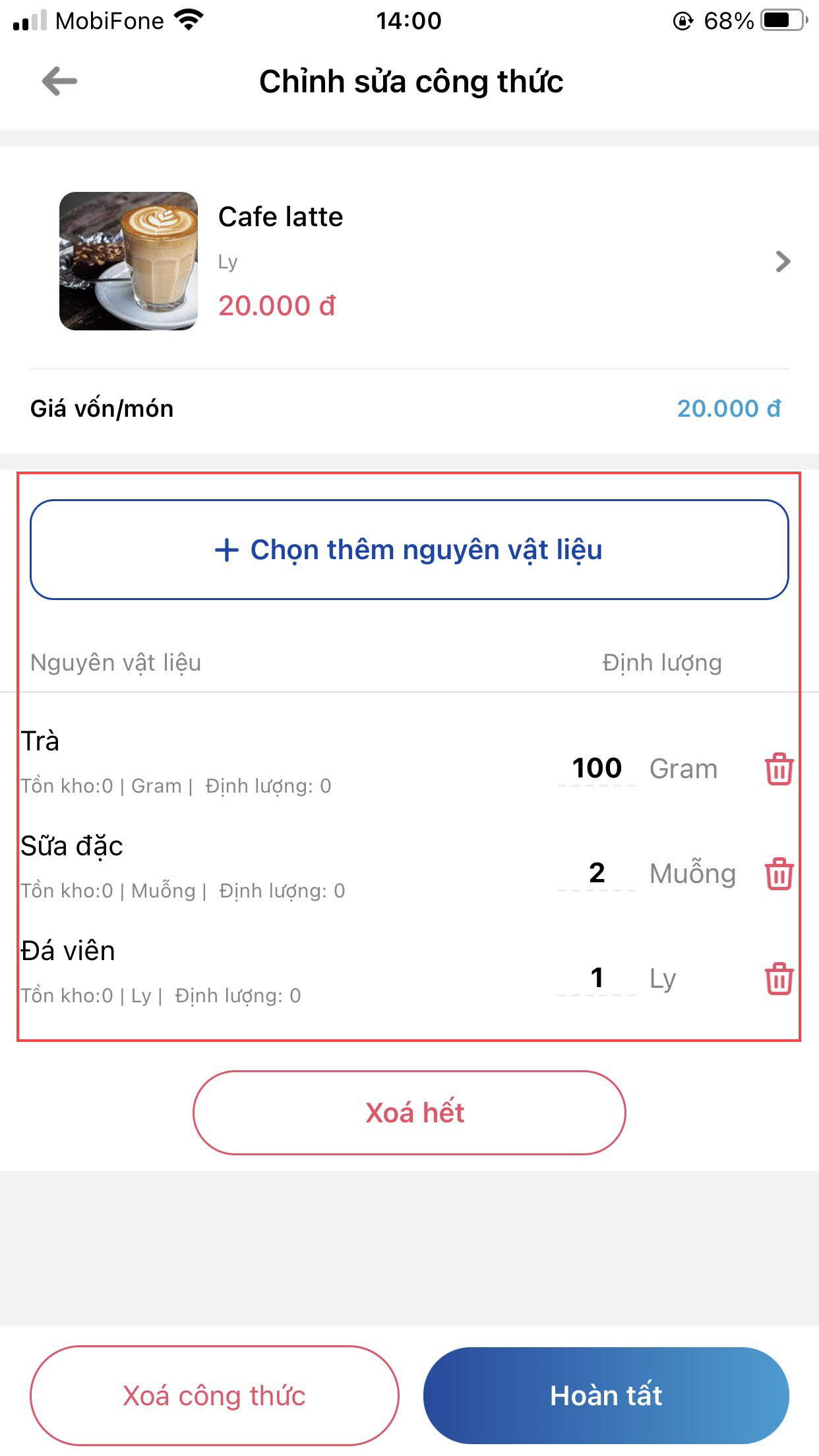This screenshot has height=1456, width=819.
Task: Tap Chọn thêm nguyên vật liệu button
Action: click(409, 549)
